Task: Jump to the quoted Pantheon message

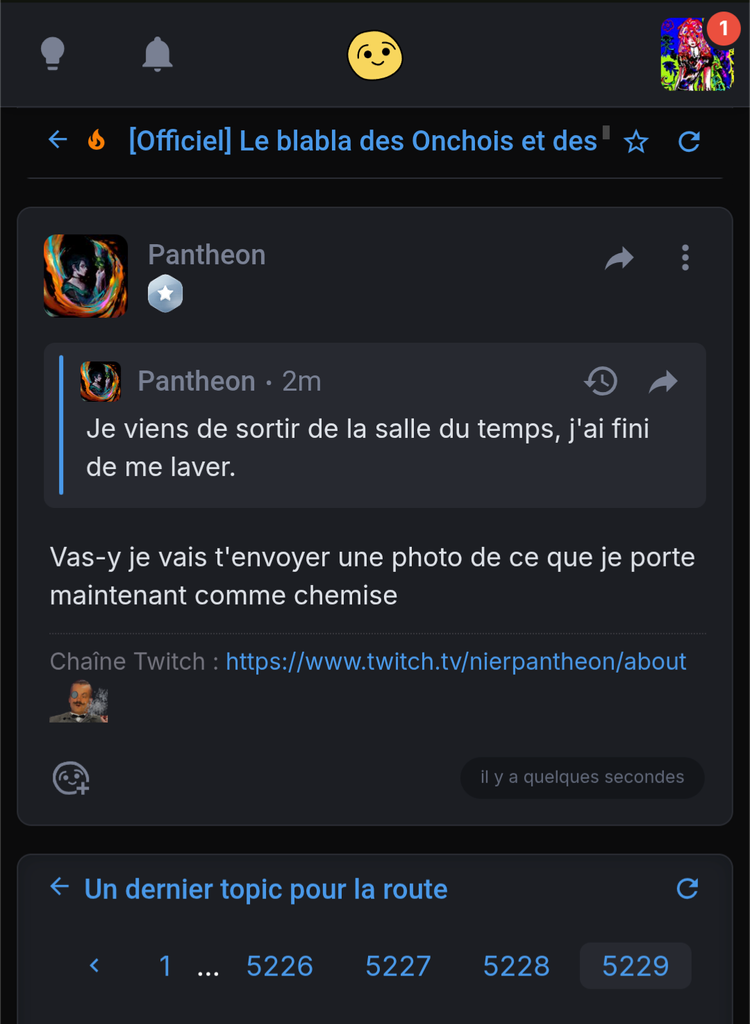Action: pos(663,381)
